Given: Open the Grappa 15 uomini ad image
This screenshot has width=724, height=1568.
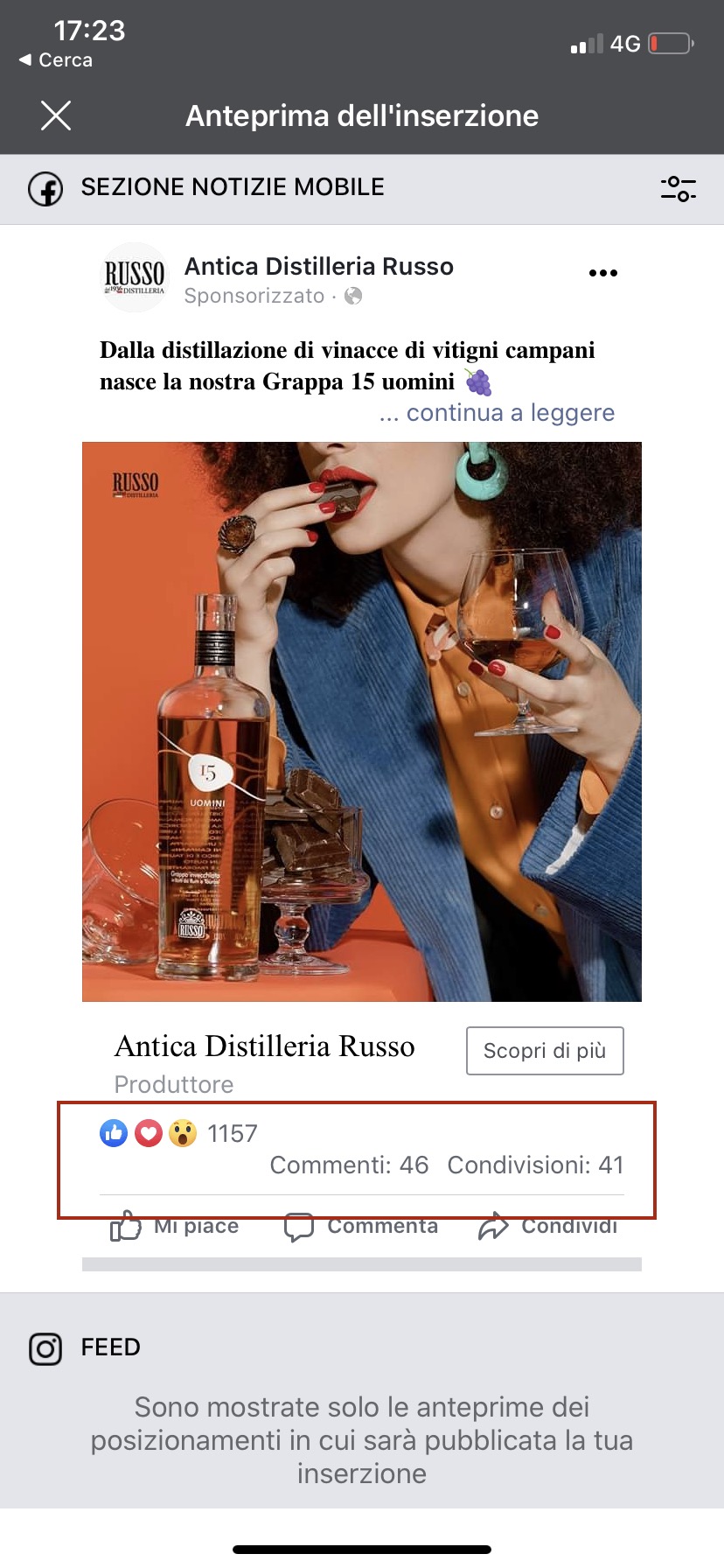Looking at the screenshot, I should (x=361, y=722).
